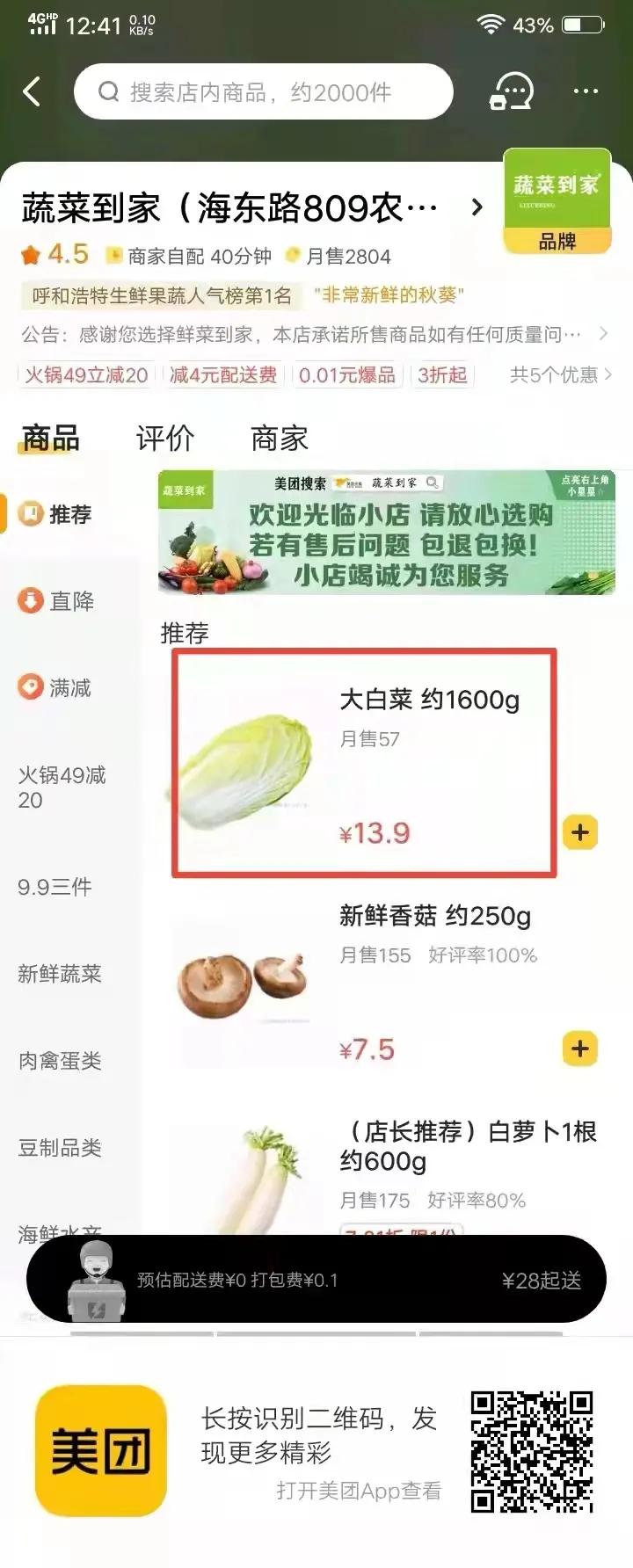Image resolution: width=633 pixels, height=1568 pixels.
Task: Open the 打开美团App查看 link
Action: pos(360,1492)
